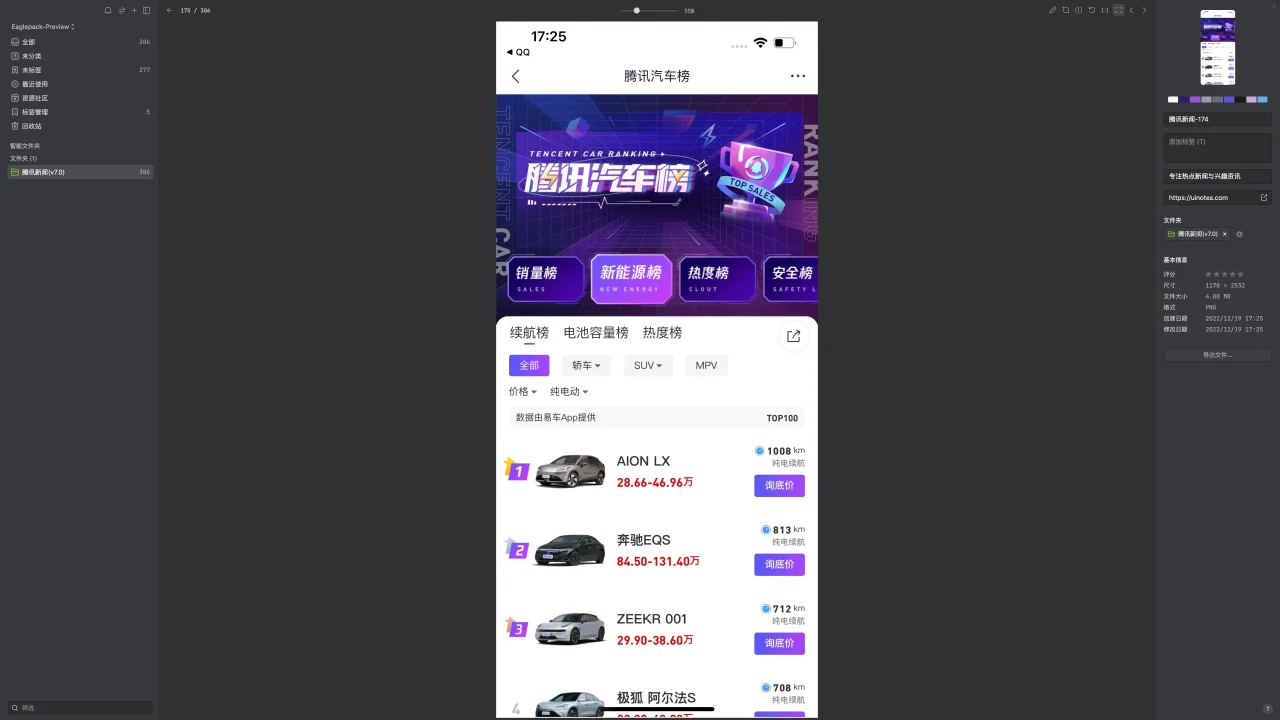Viewport: 1280px width, 720px height.
Task: Add a new item with the plus icon
Action: pos(134,10)
